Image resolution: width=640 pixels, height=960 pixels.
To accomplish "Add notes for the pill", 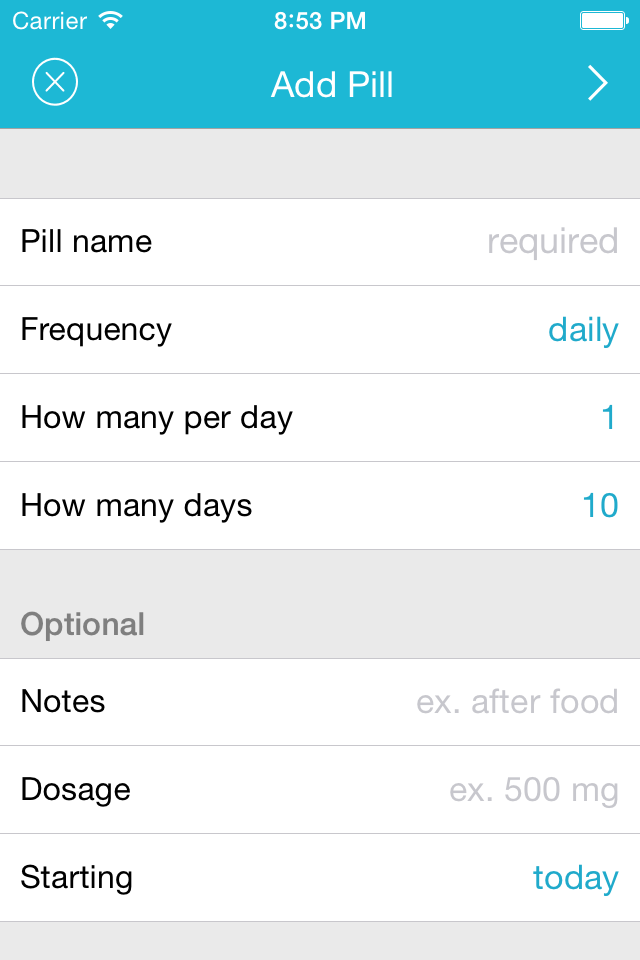I will coord(320,702).
